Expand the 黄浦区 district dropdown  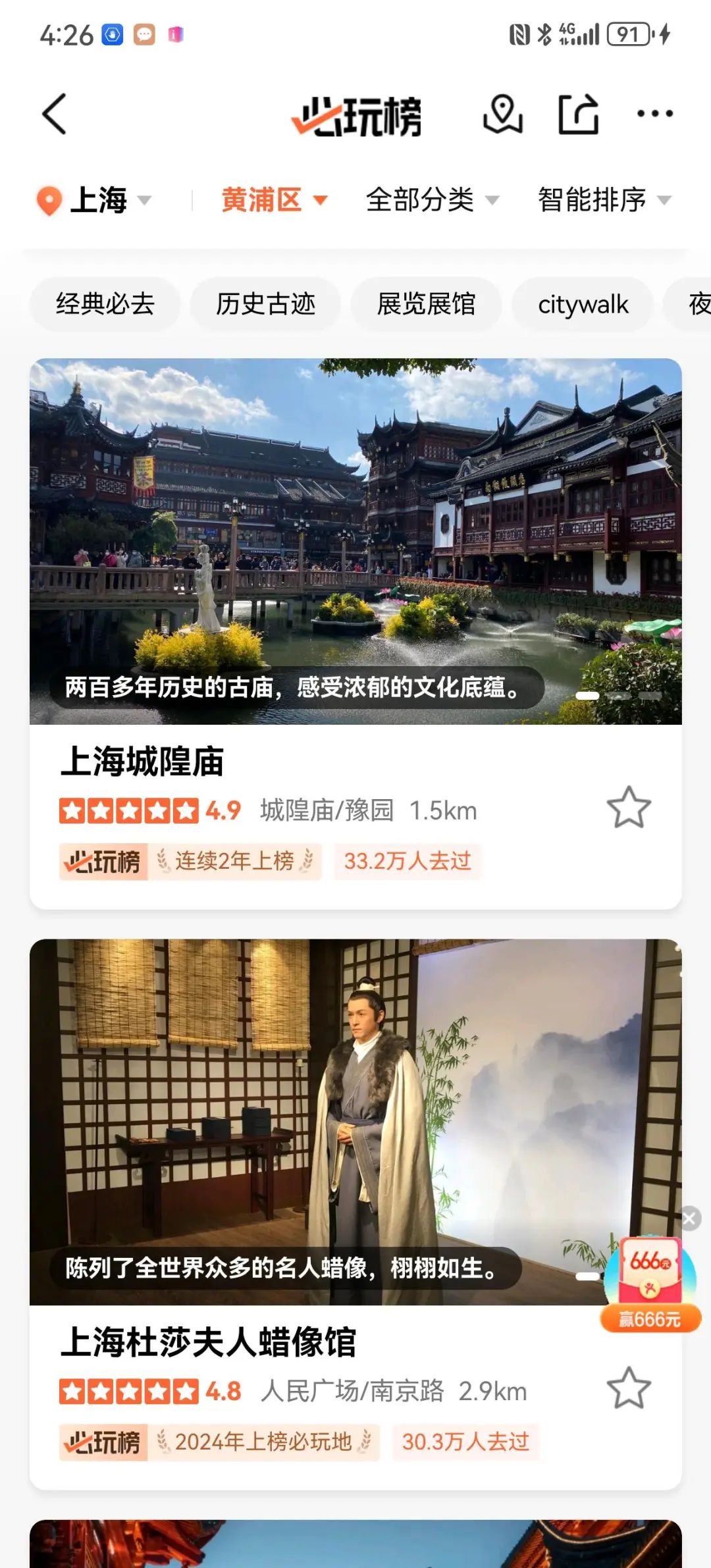tap(271, 199)
